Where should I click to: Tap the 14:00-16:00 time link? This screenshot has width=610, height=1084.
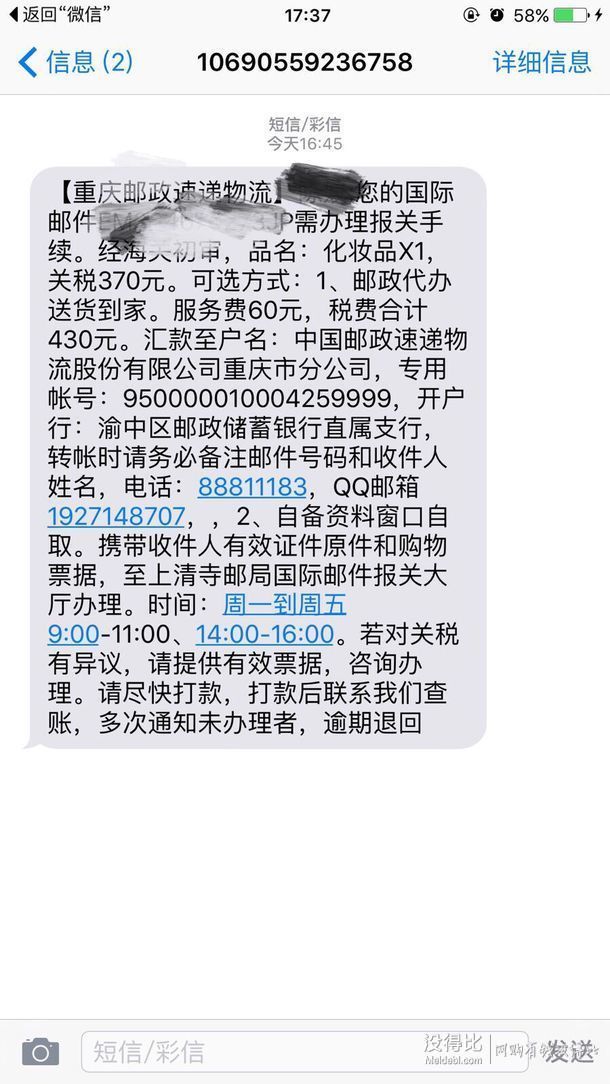264,634
